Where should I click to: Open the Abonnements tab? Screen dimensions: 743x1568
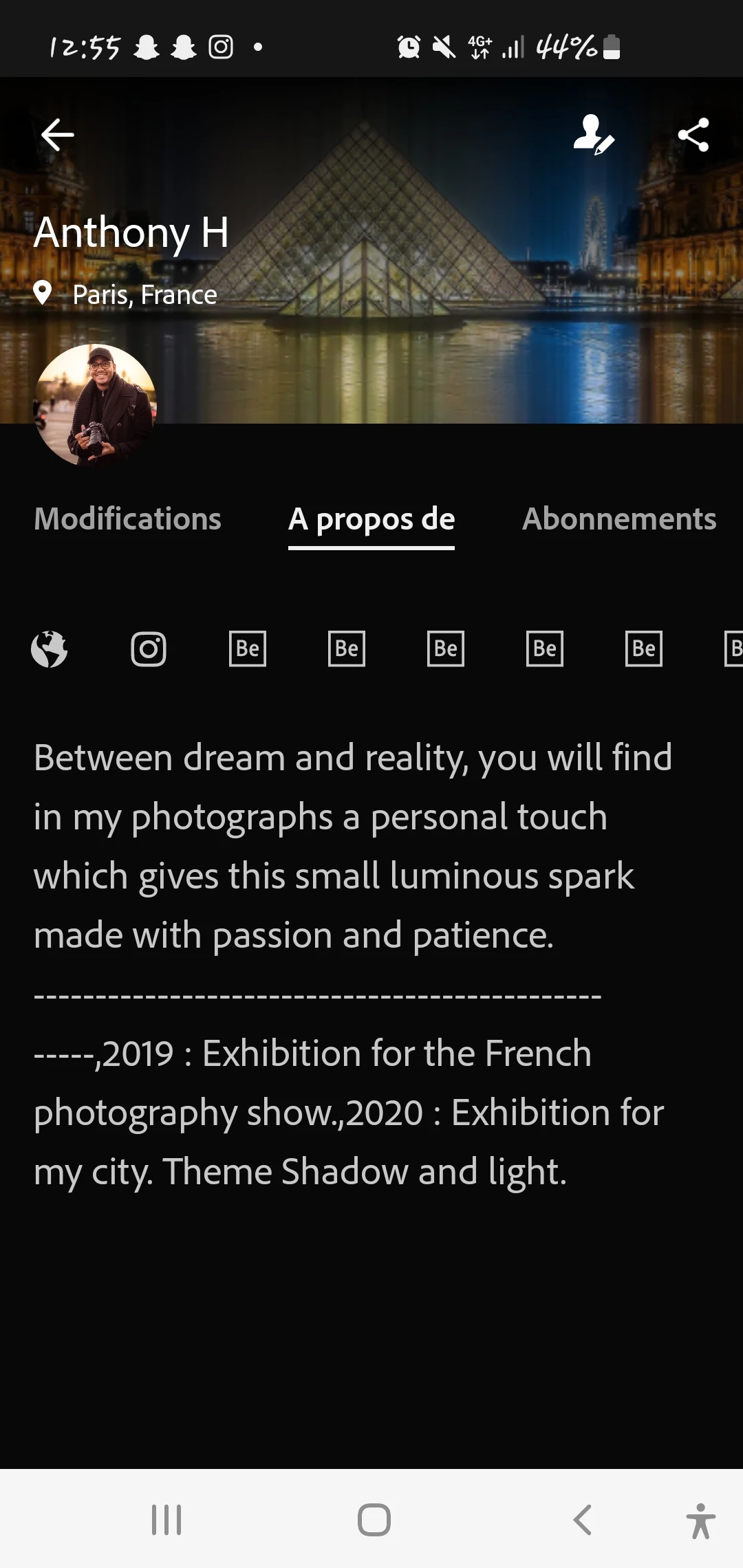pos(619,519)
